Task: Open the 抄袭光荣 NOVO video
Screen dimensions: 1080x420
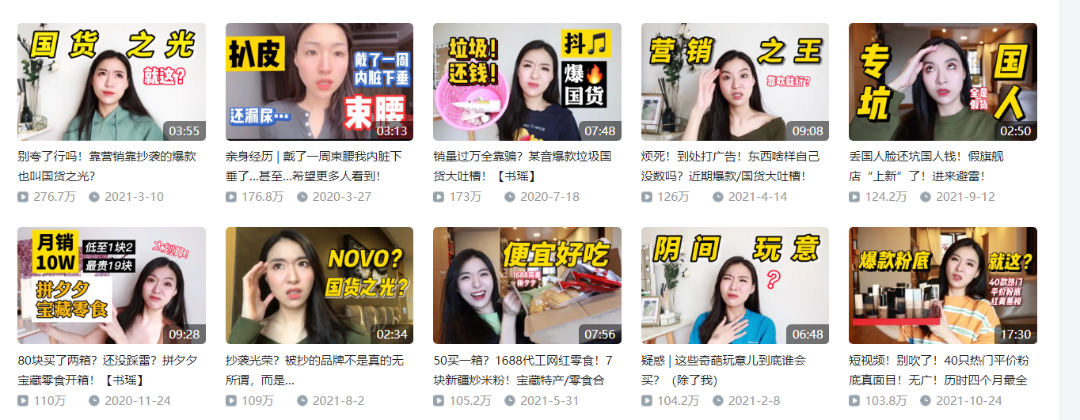Action: (x=319, y=285)
